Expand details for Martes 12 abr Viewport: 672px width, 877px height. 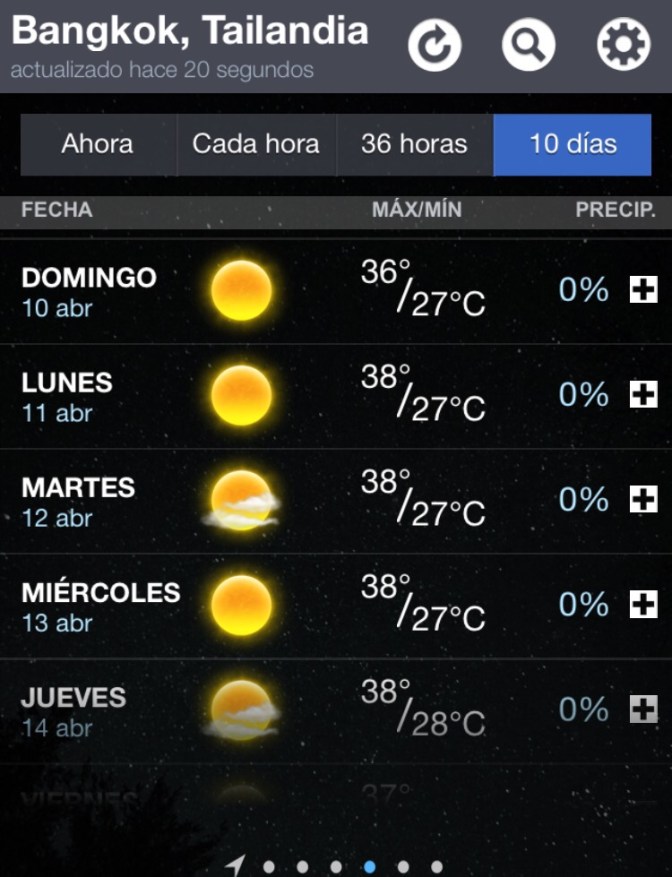[643, 500]
